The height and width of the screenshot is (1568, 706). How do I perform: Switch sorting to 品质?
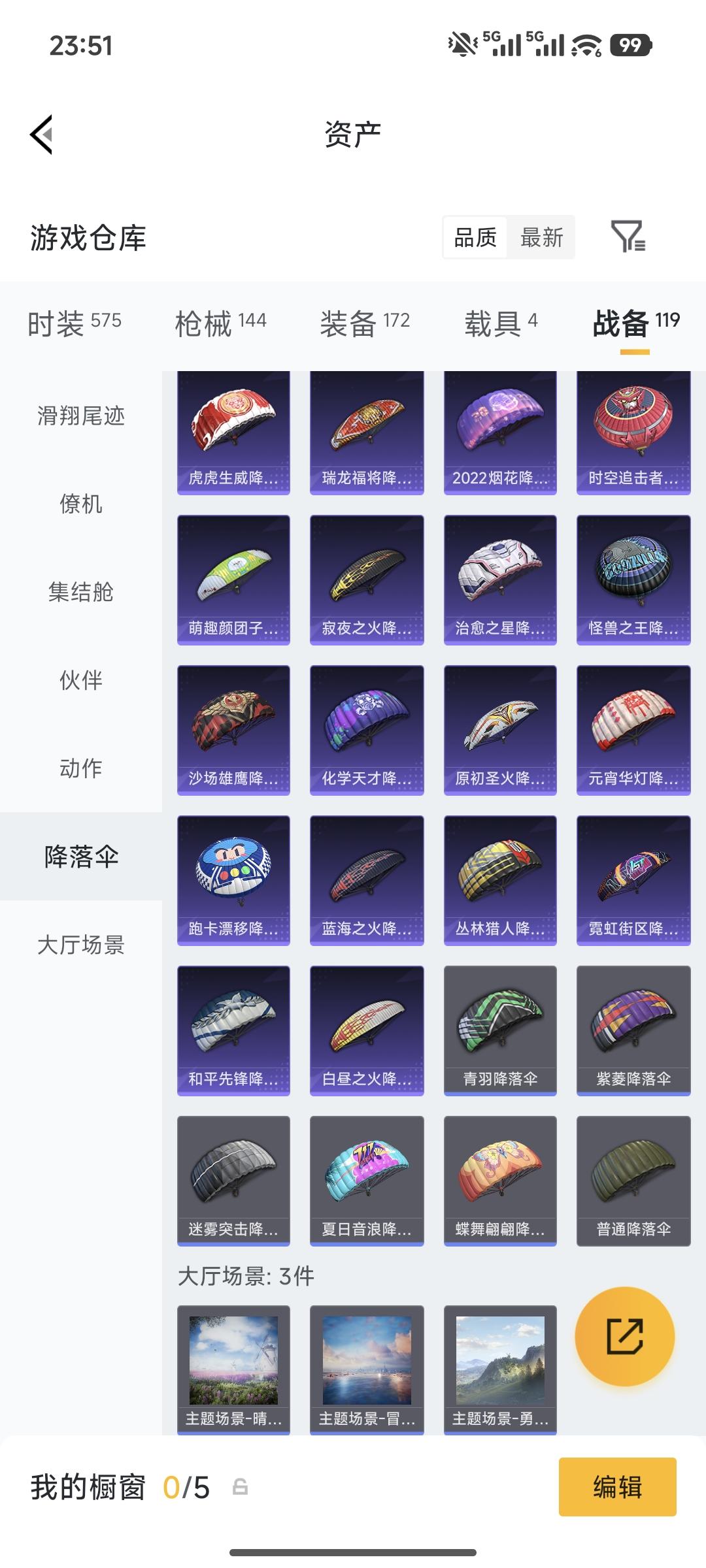point(474,238)
